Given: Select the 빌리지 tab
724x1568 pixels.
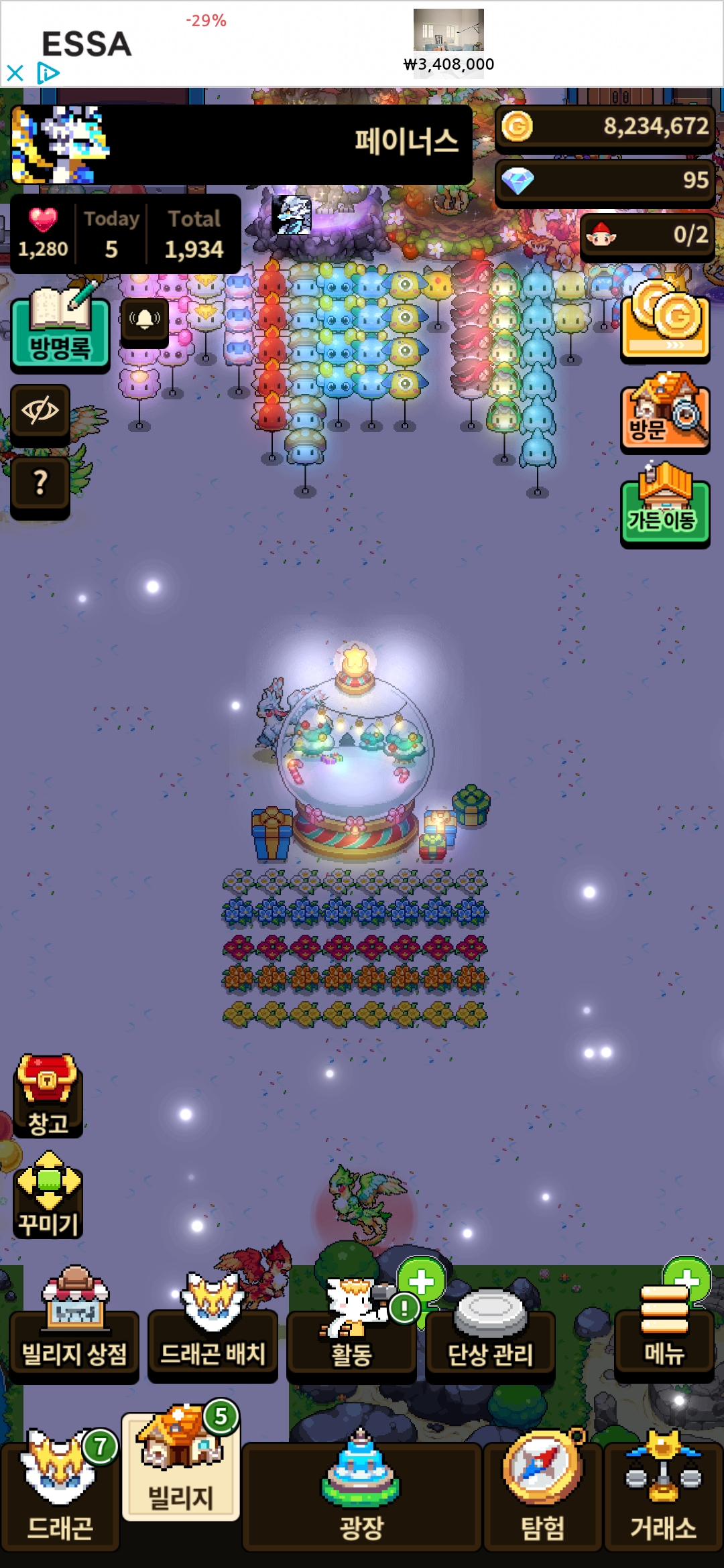Looking at the screenshot, I should pos(180,1467).
